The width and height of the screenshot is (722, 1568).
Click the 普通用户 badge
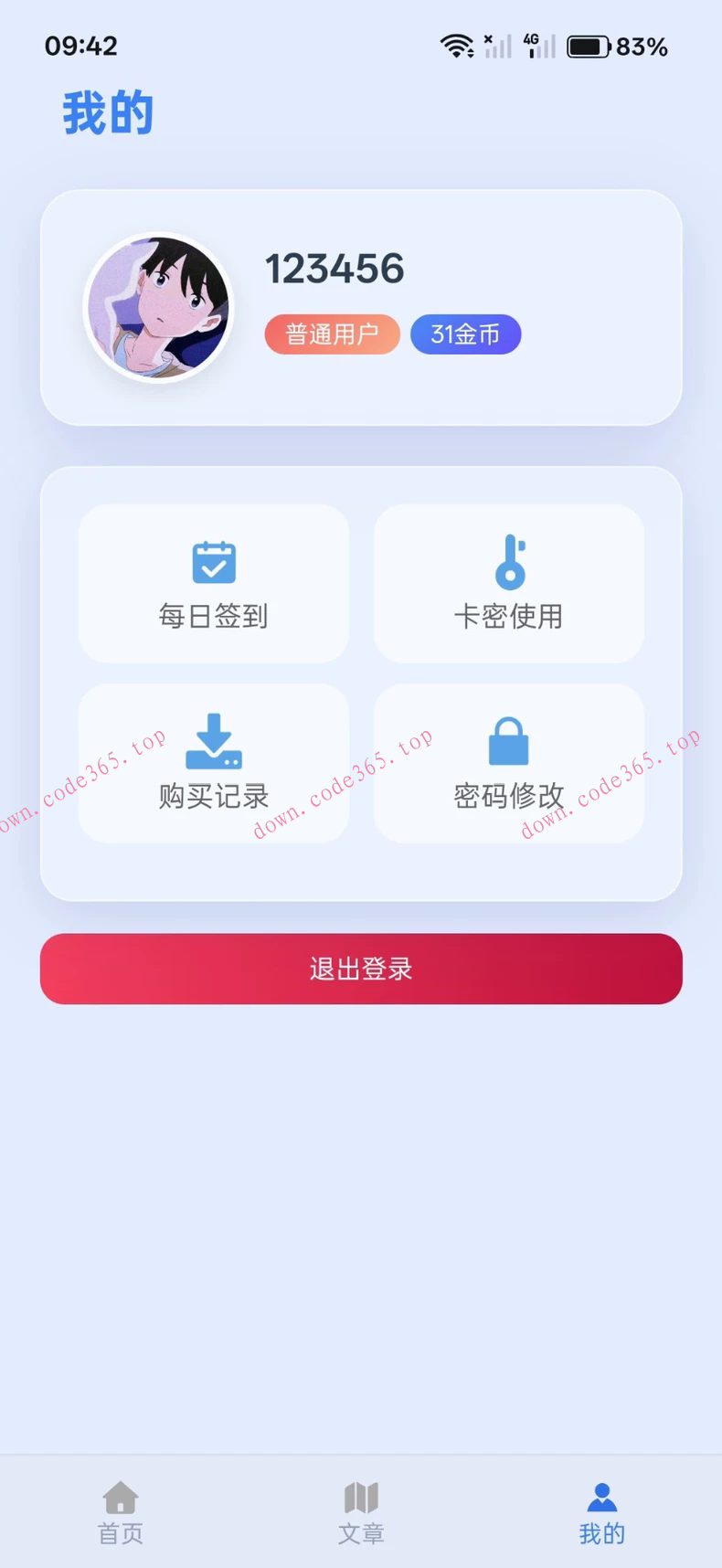pyautogui.click(x=332, y=334)
